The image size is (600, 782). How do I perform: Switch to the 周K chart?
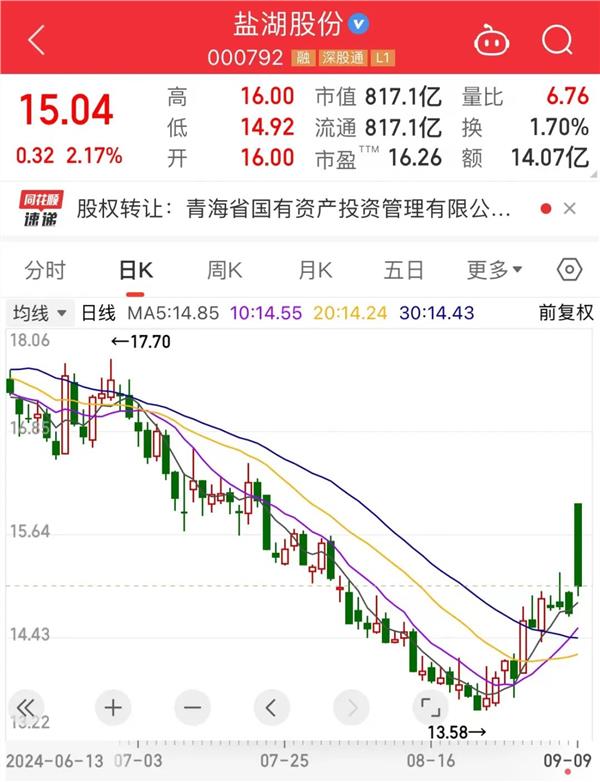(x=225, y=270)
